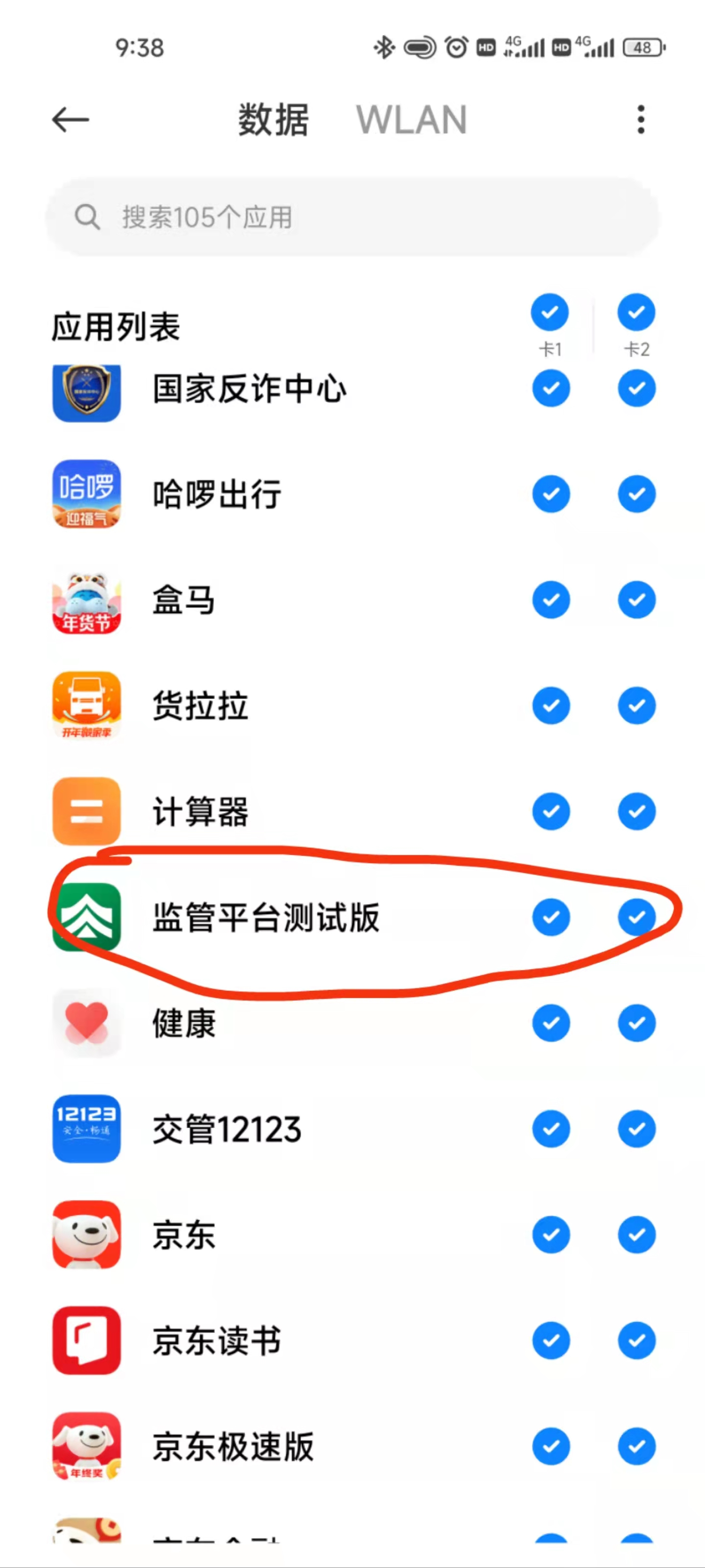Disable 卡2 data for 货拉拉
The width and height of the screenshot is (705, 1568).
[636, 705]
